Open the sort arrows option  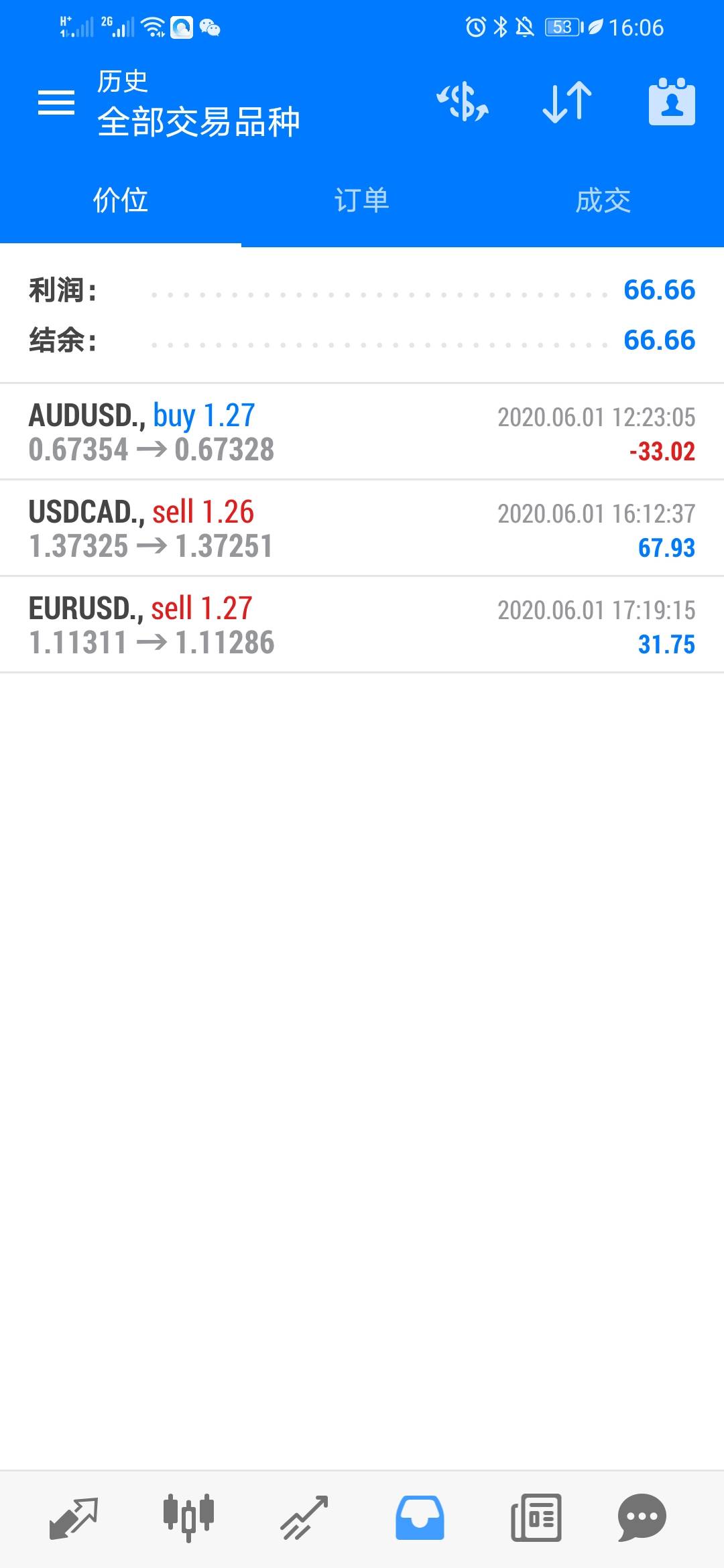coord(567,102)
